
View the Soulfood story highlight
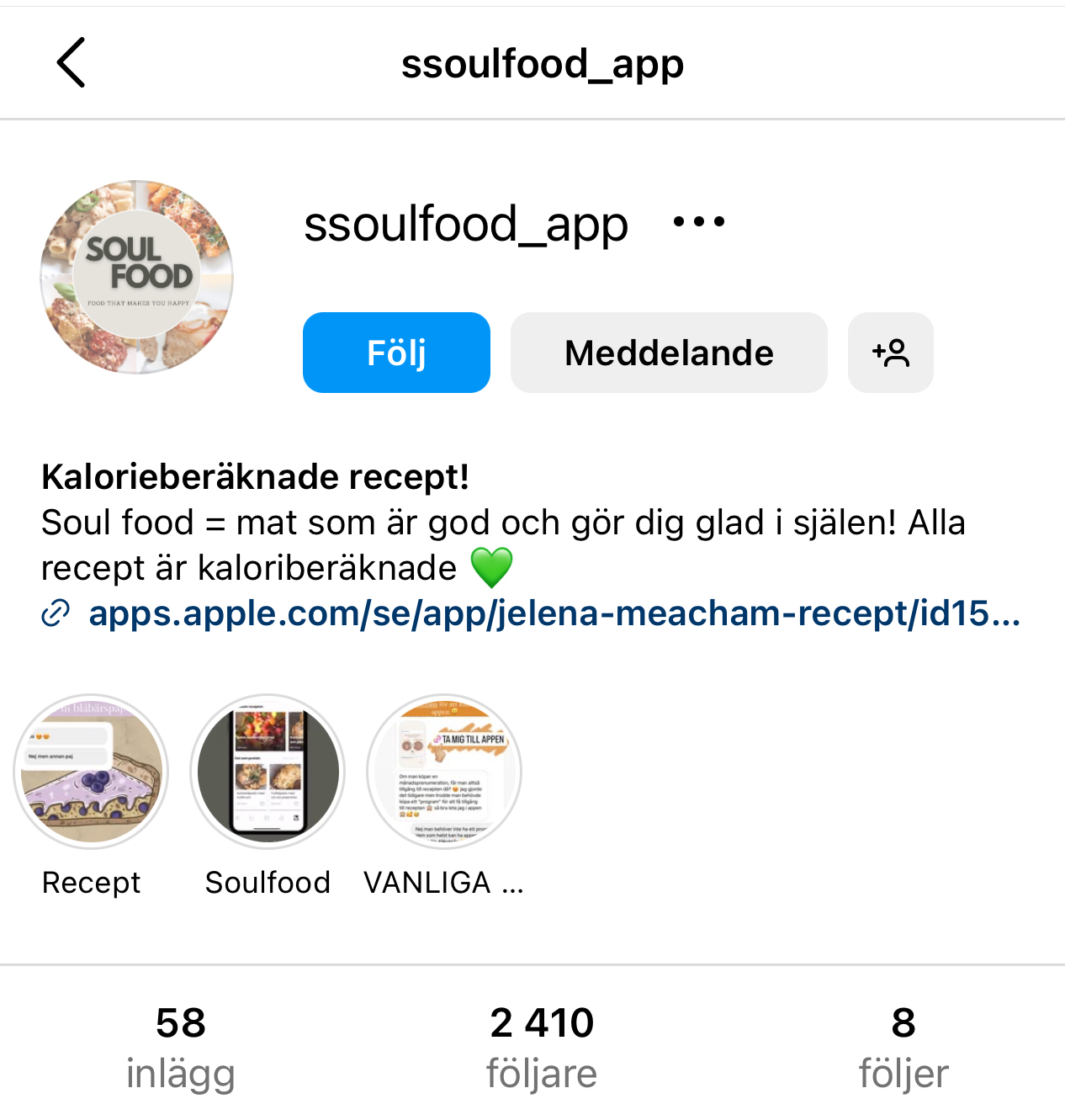click(268, 771)
